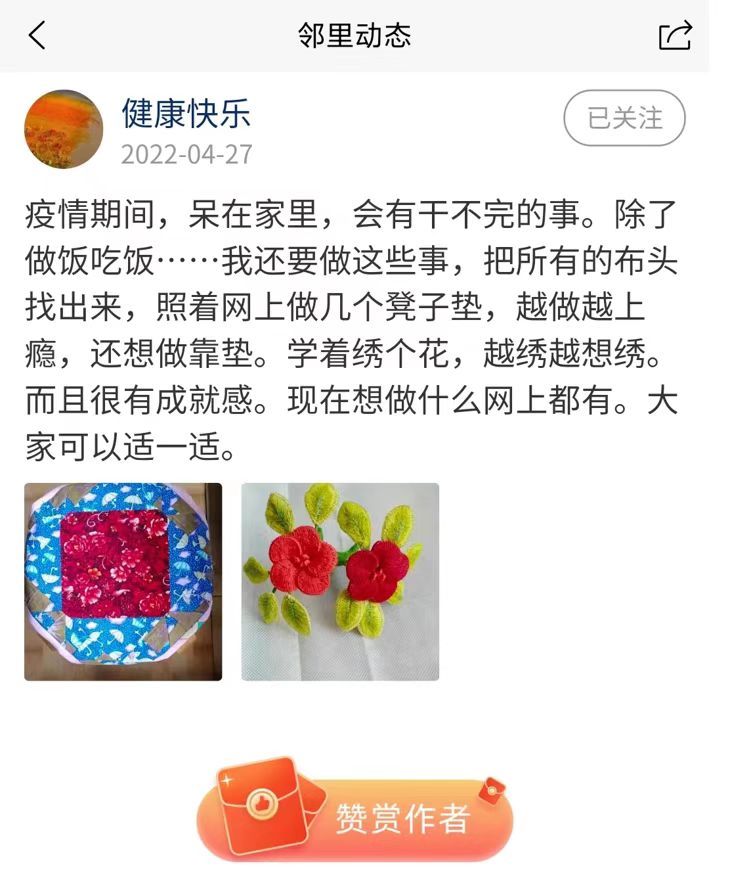Screen dimensions: 730x894
Task: View the embroidered red flowers photo
Action: click(340, 581)
